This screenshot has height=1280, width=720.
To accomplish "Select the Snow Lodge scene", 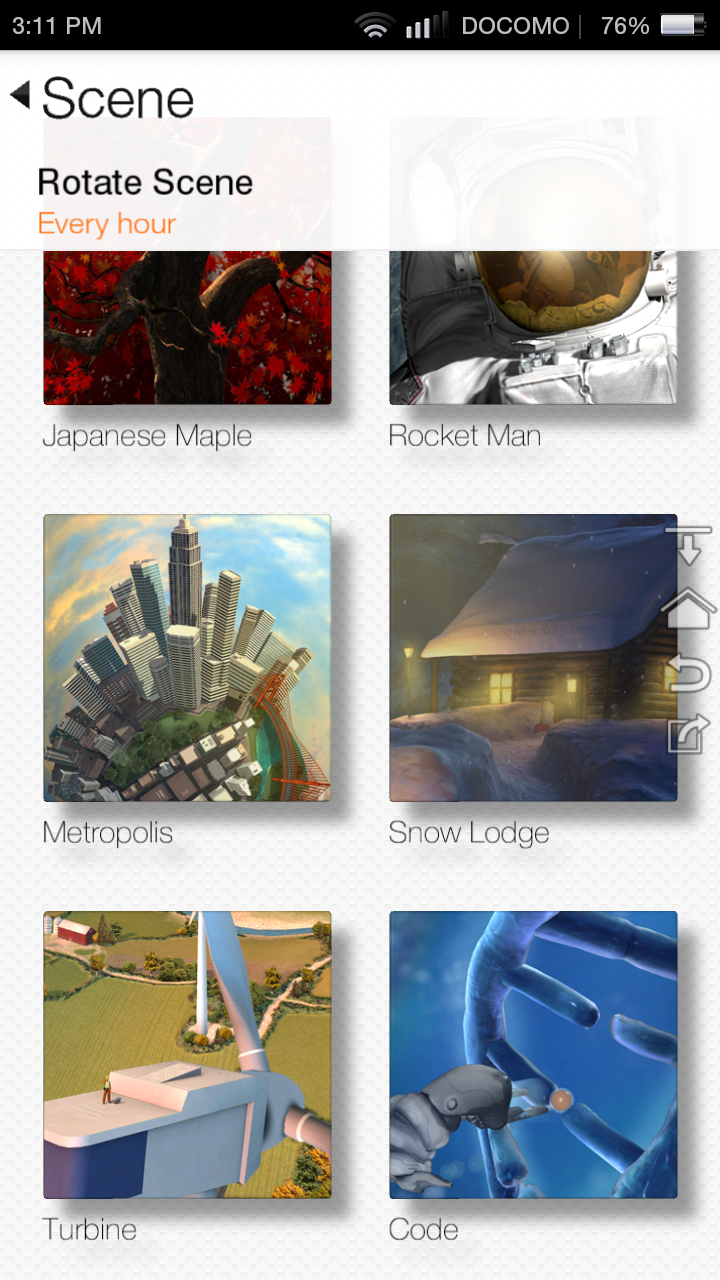I will click(x=533, y=658).
